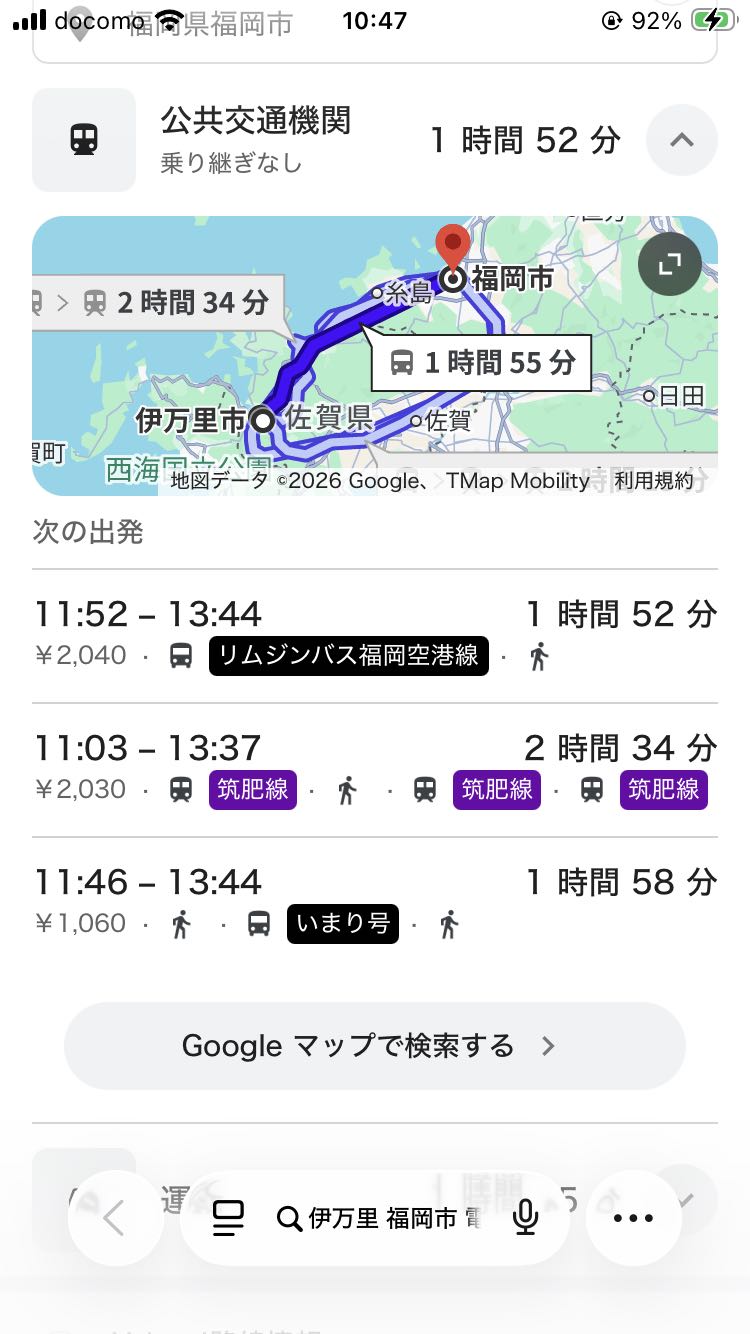
Task: Start voice search with the microphone
Action: [x=525, y=1218]
